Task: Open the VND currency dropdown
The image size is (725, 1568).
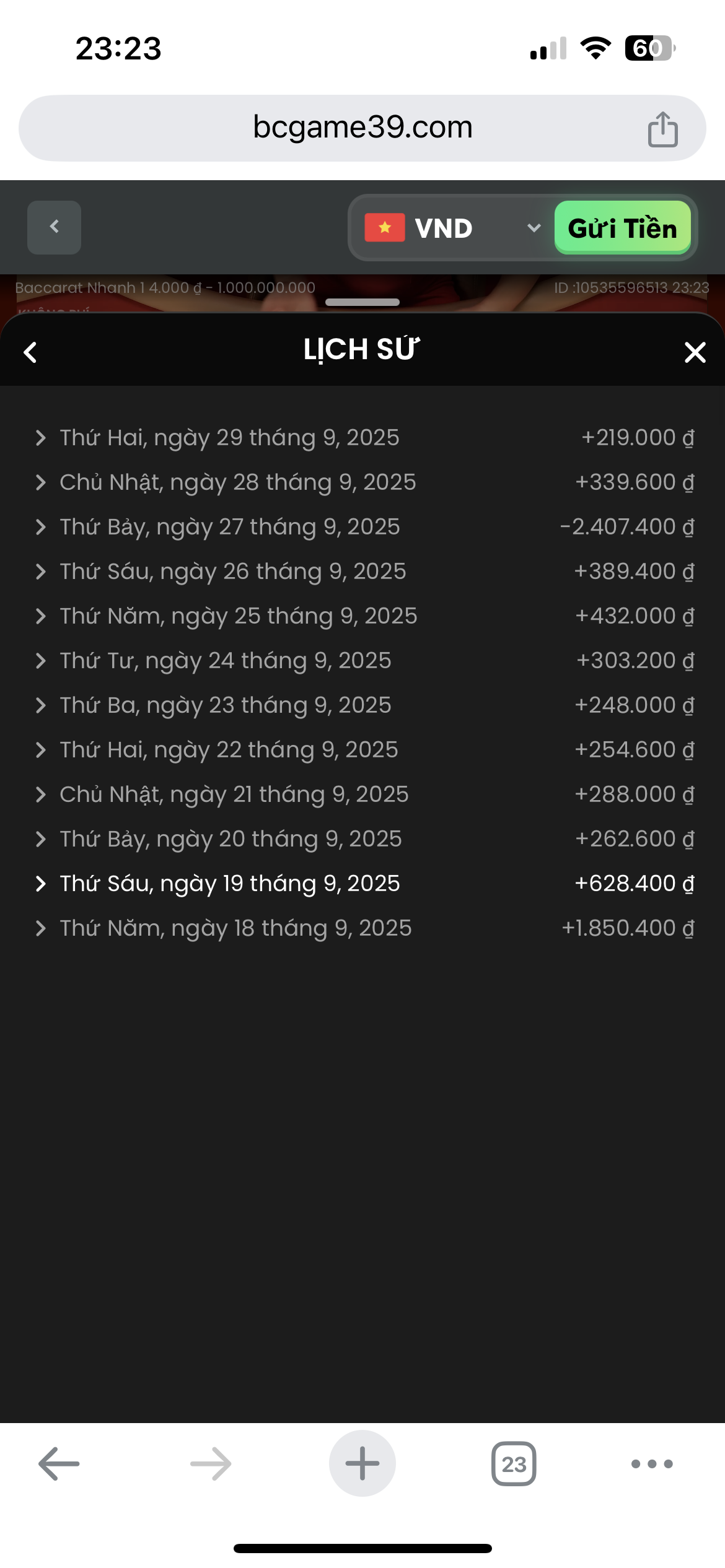Action: 452,228
